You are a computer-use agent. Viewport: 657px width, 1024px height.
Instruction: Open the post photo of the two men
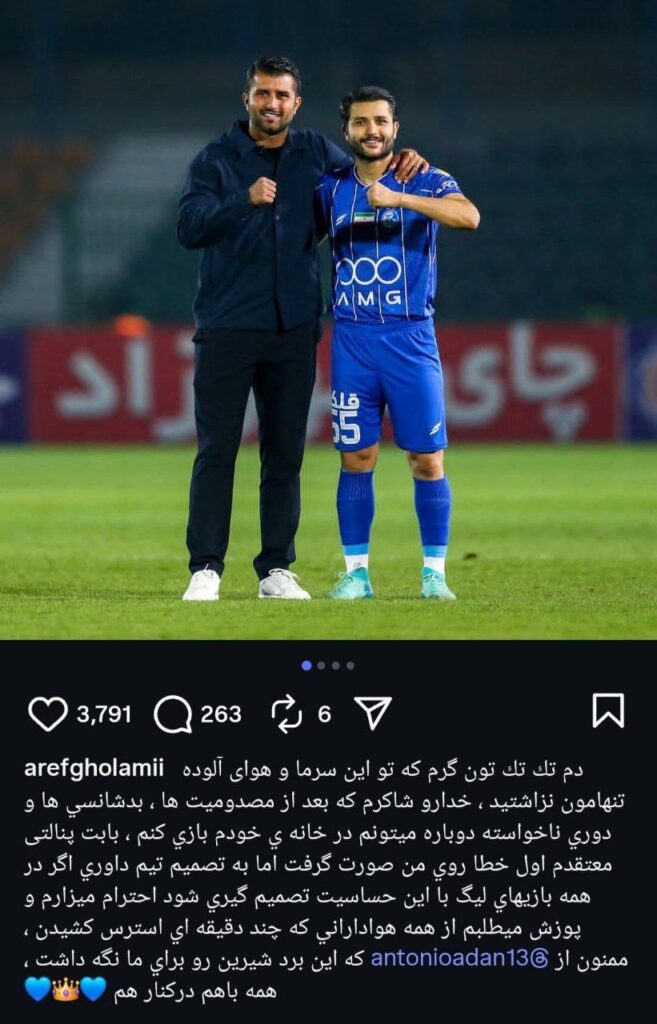point(328,320)
